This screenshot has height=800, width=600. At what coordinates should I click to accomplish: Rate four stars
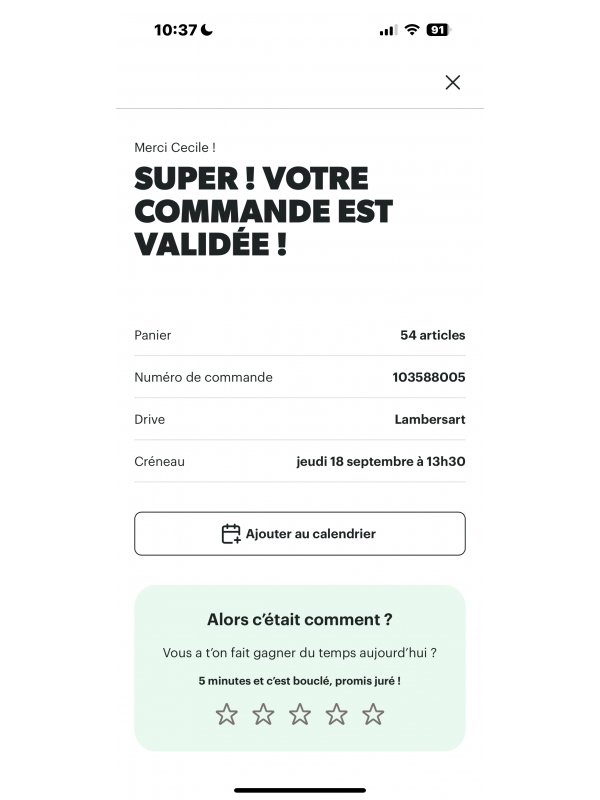337,714
